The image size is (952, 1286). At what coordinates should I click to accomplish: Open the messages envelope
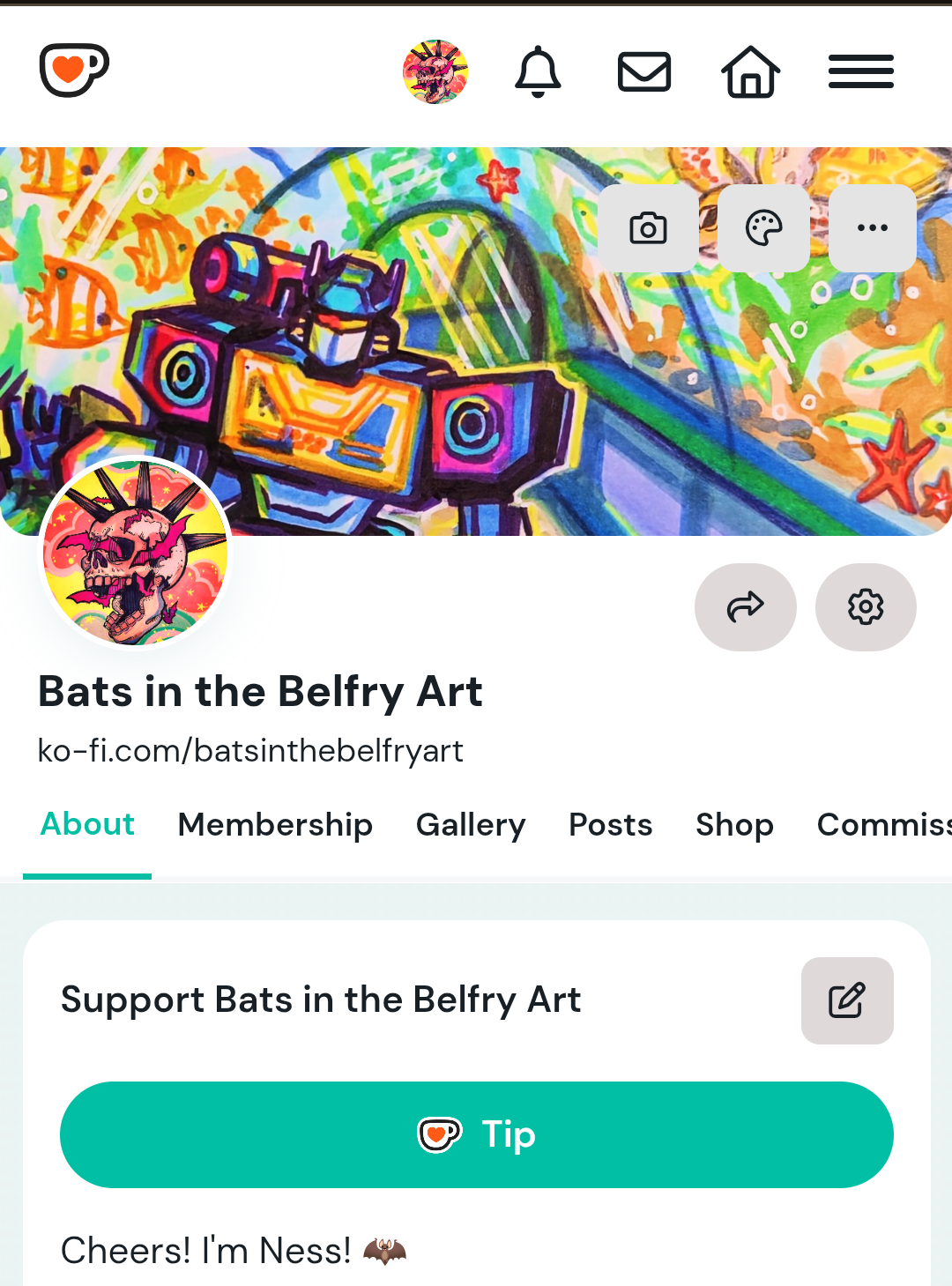click(644, 71)
